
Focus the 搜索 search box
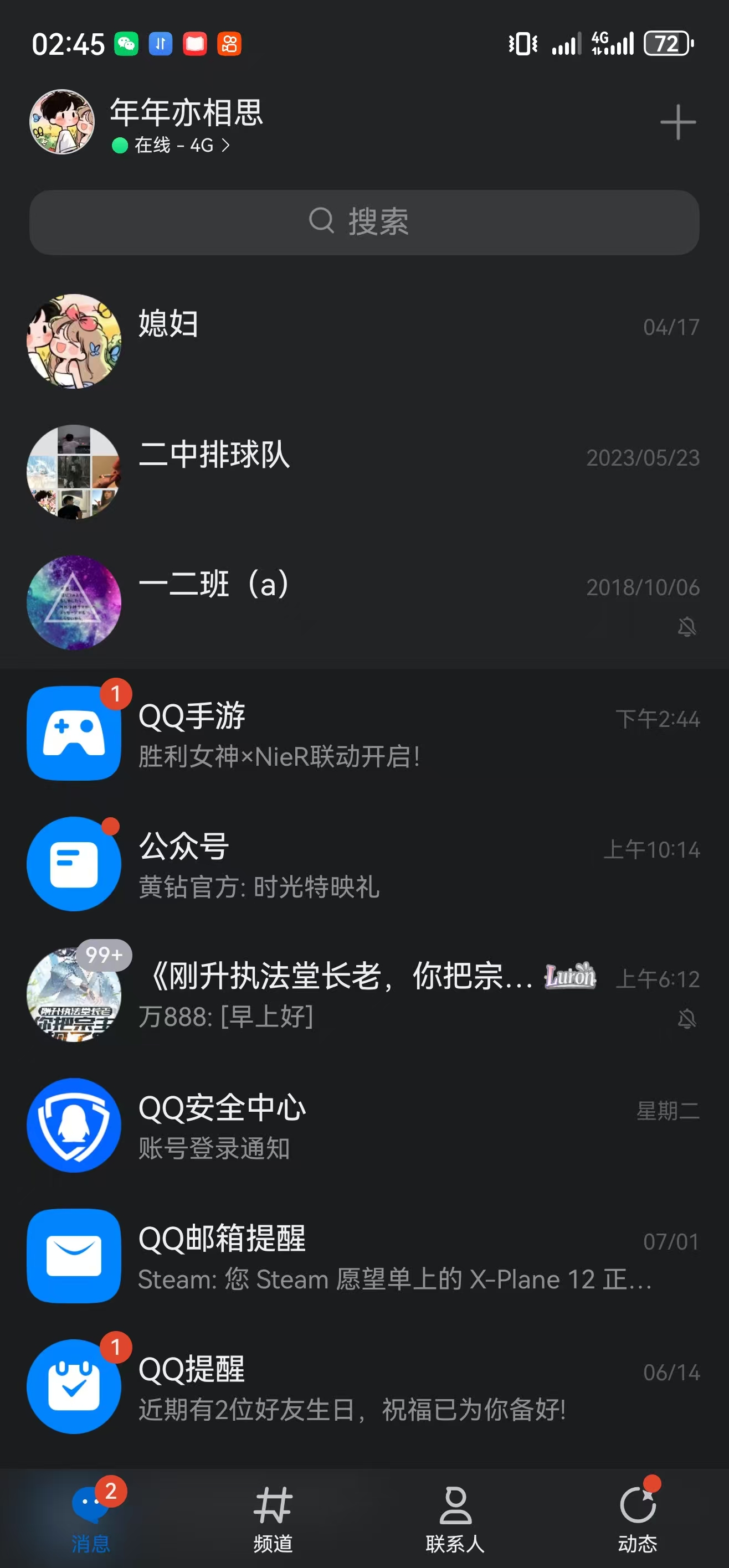click(364, 222)
